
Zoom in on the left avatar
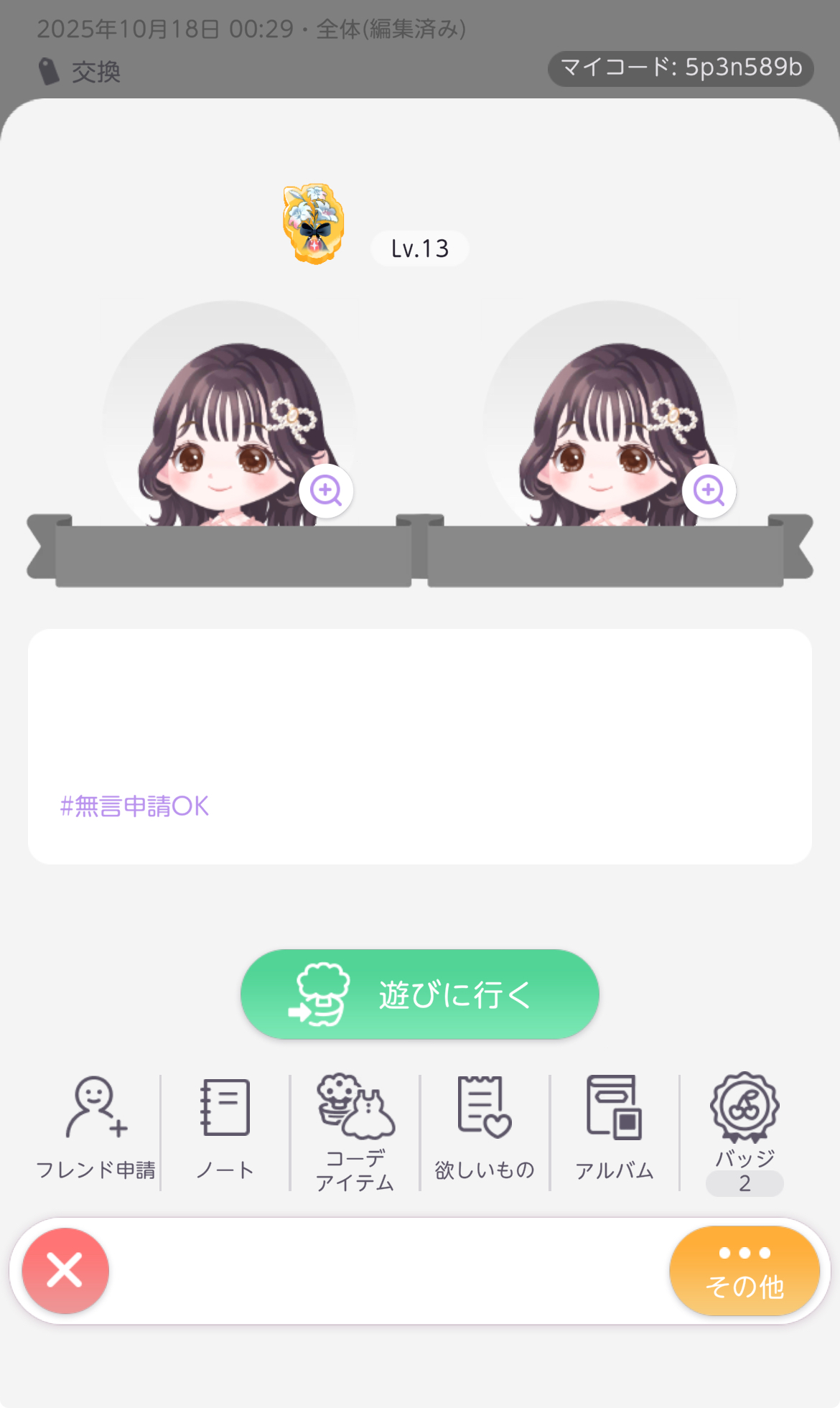coord(326,491)
